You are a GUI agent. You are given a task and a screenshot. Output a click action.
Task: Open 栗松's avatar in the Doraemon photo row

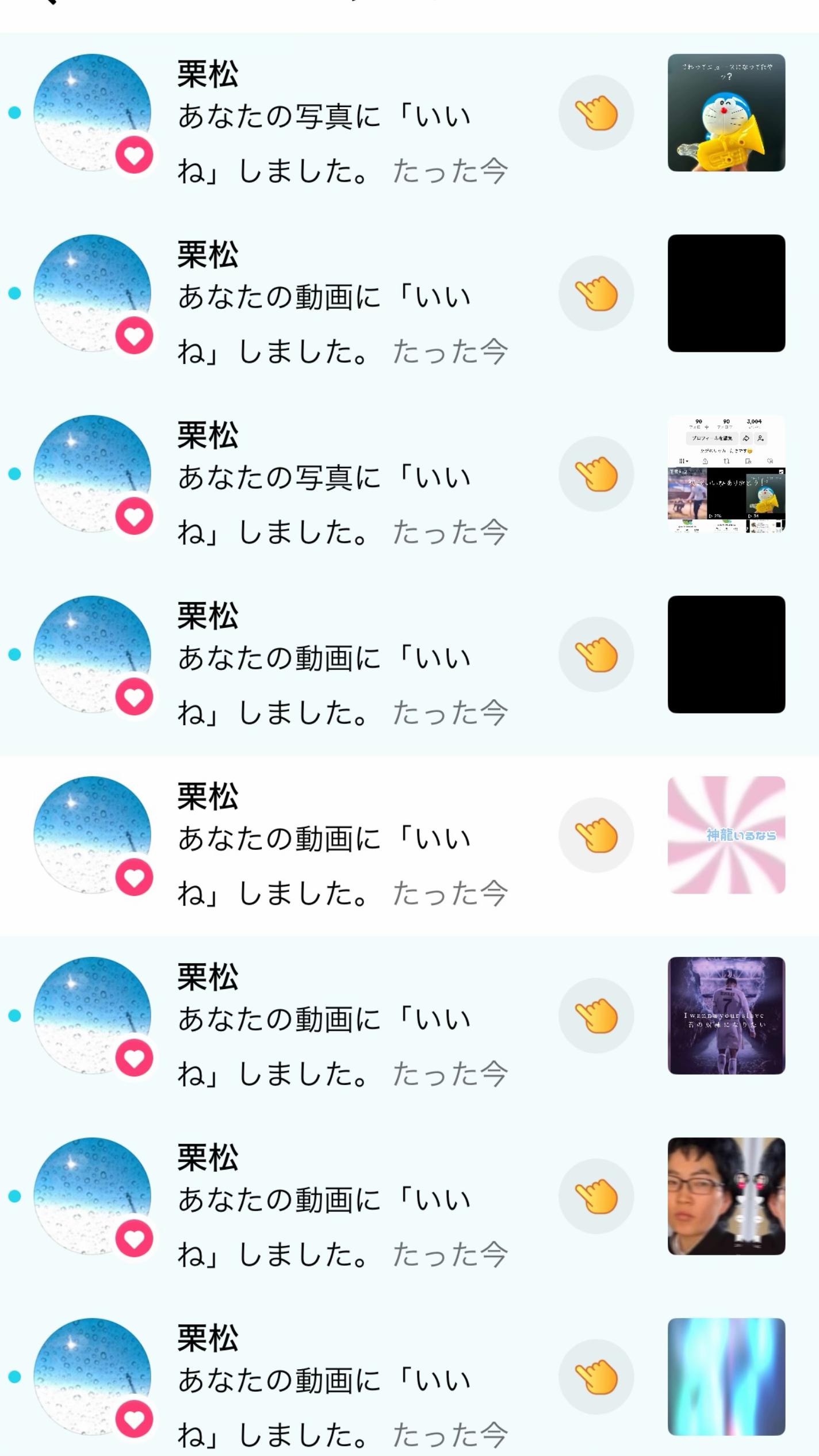(92, 113)
